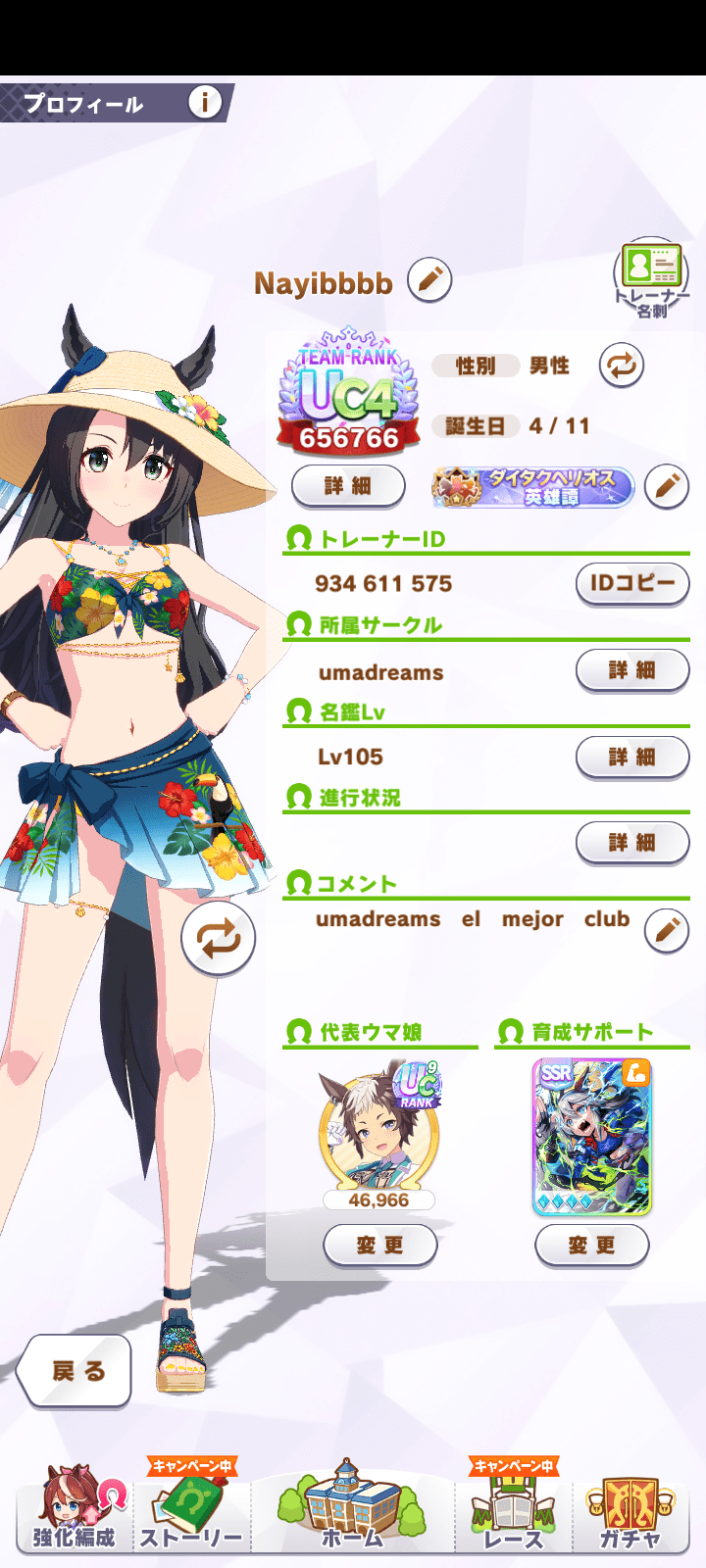This screenshot has width=706, height=1568.
Task: Edit the ダイタクヘリオス title badge
Action: [x=666, y=486]
